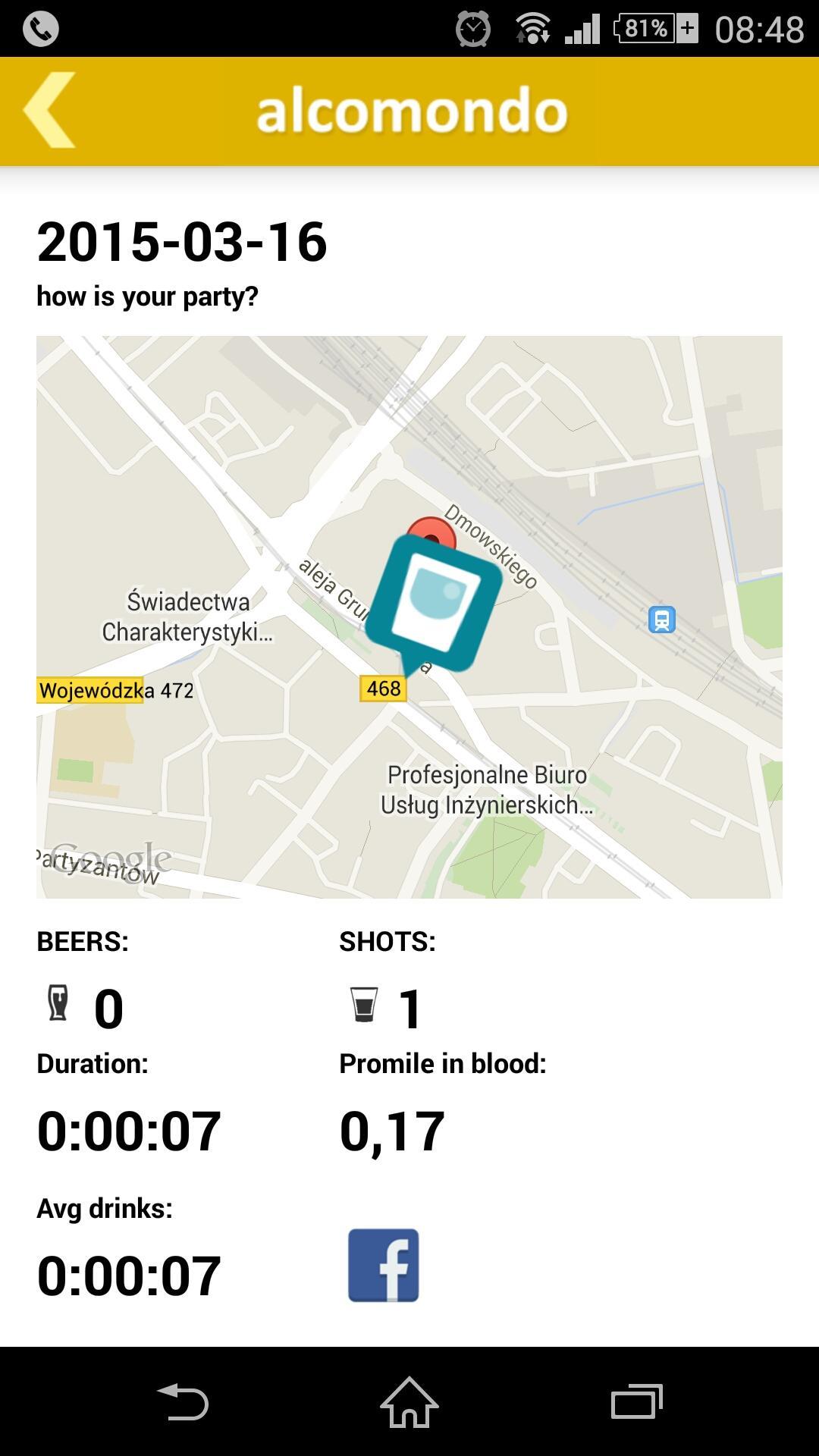This screenshot has width=819, height=1456.
Task: Open the highlighted 468 road marker
Action: [384, 689]
